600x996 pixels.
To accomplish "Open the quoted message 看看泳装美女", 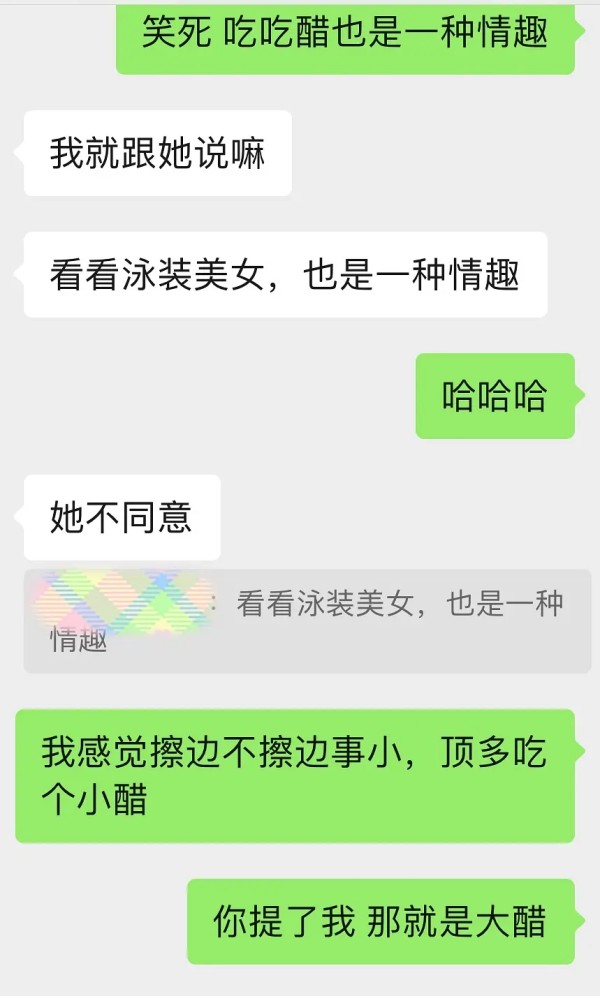I will (x=307, y=621).
